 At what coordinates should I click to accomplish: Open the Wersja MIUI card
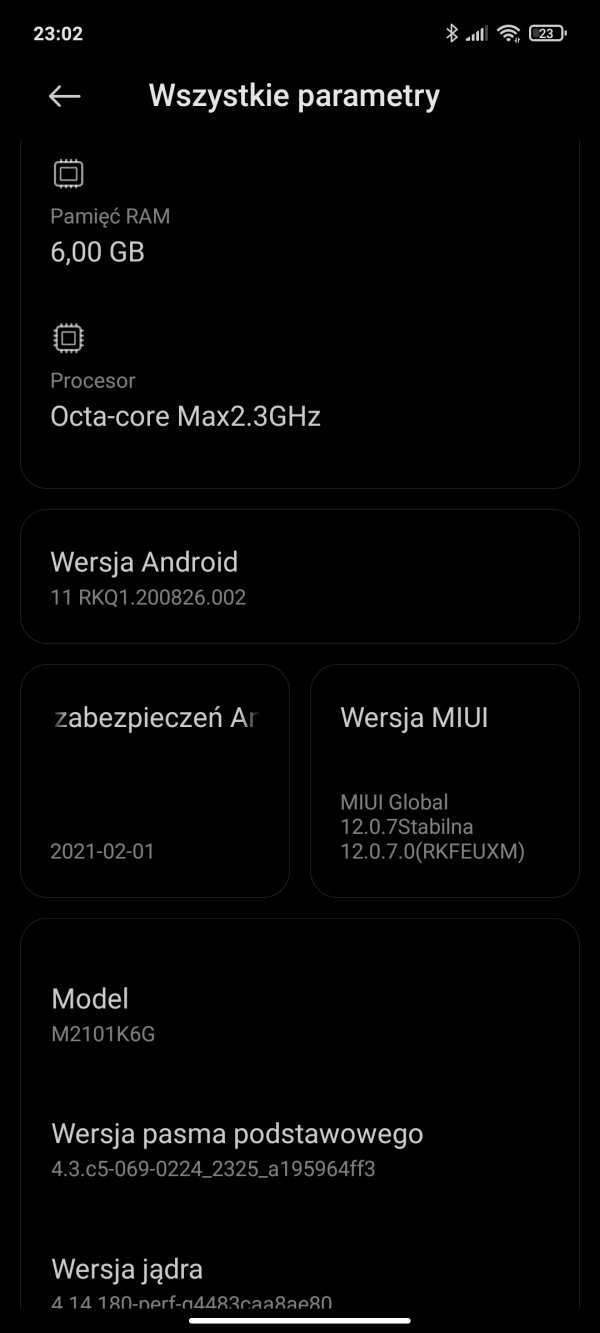pos(445,781)
